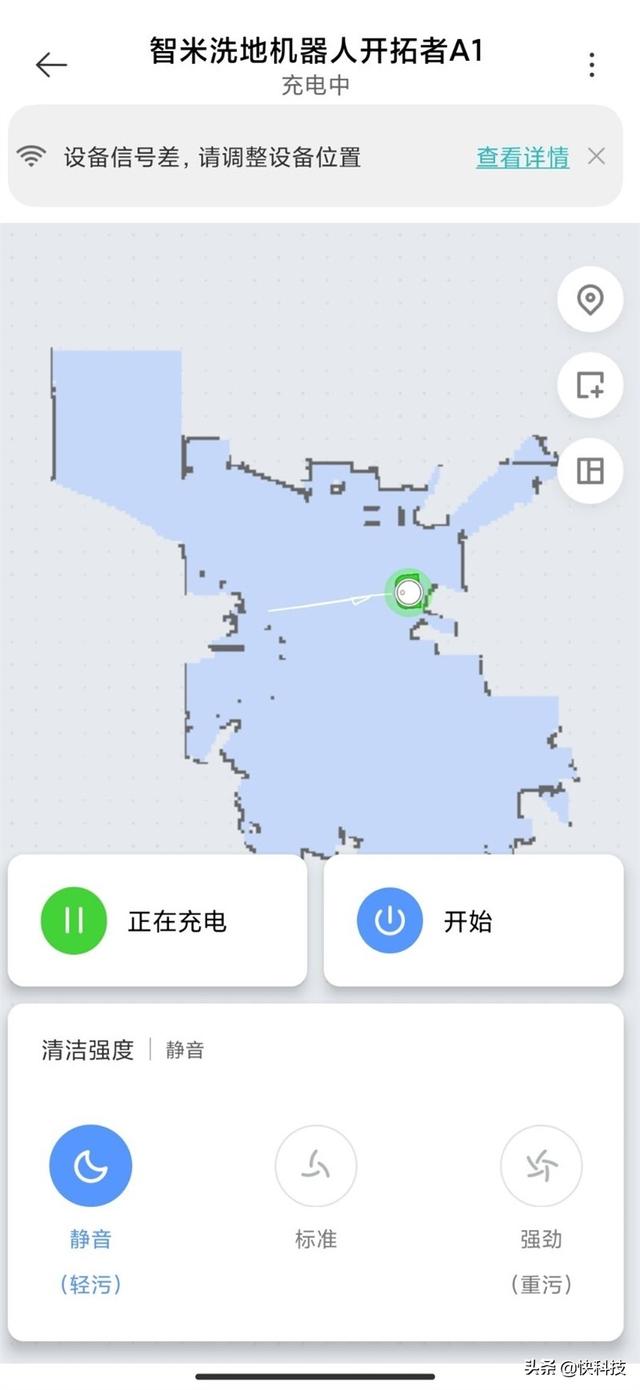Tap the location pin map button
Screen dimensions: 640x1390
[x=590, y=300]
